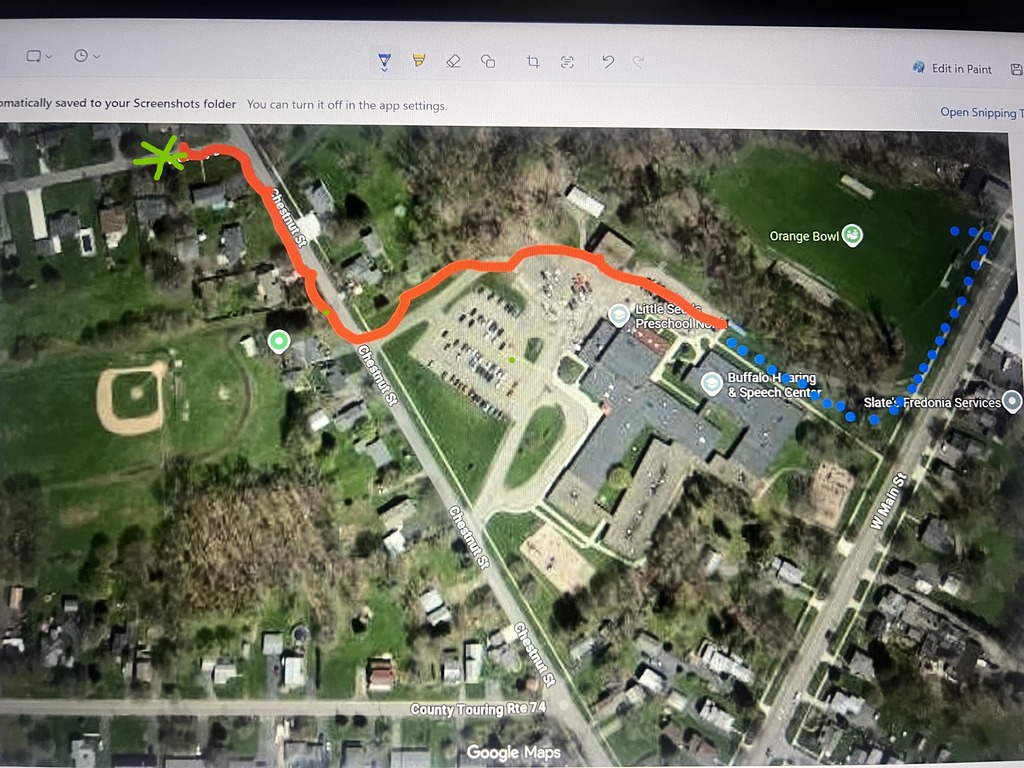Undo the last markup stroke
The image size is (1024, 768).
607,62
